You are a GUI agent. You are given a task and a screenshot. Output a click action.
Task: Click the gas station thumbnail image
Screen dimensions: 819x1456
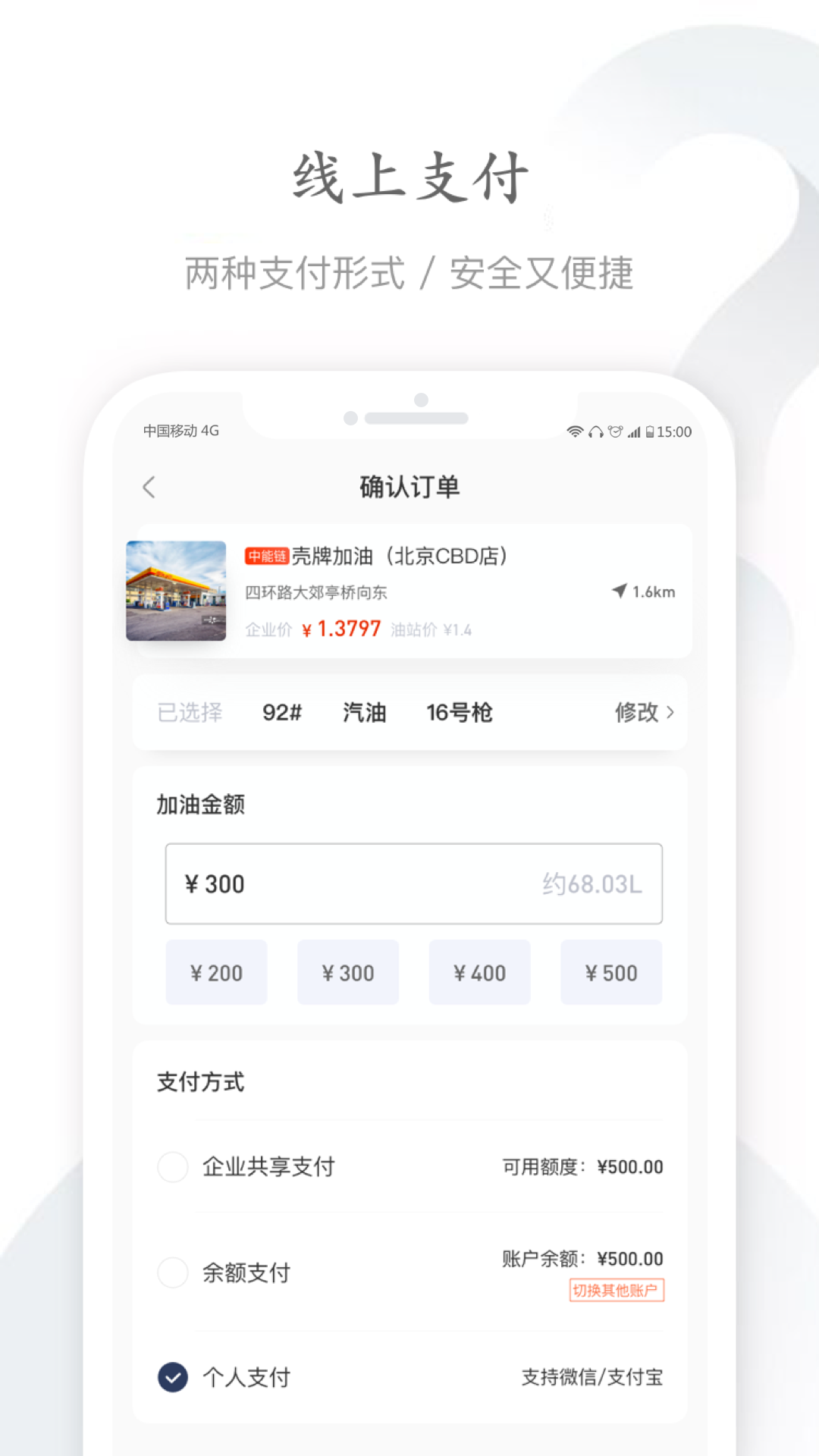[175, 591]
